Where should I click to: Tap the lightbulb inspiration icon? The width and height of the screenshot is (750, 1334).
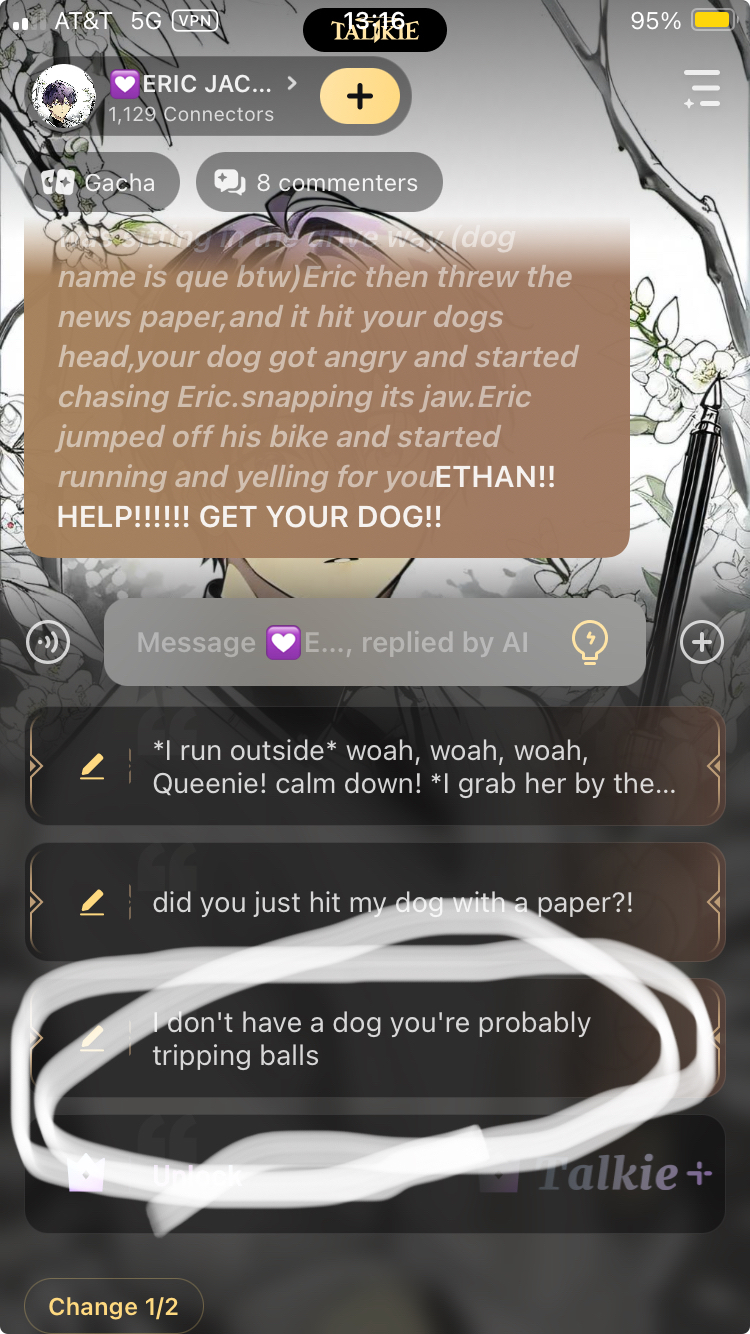click(589, 642)
